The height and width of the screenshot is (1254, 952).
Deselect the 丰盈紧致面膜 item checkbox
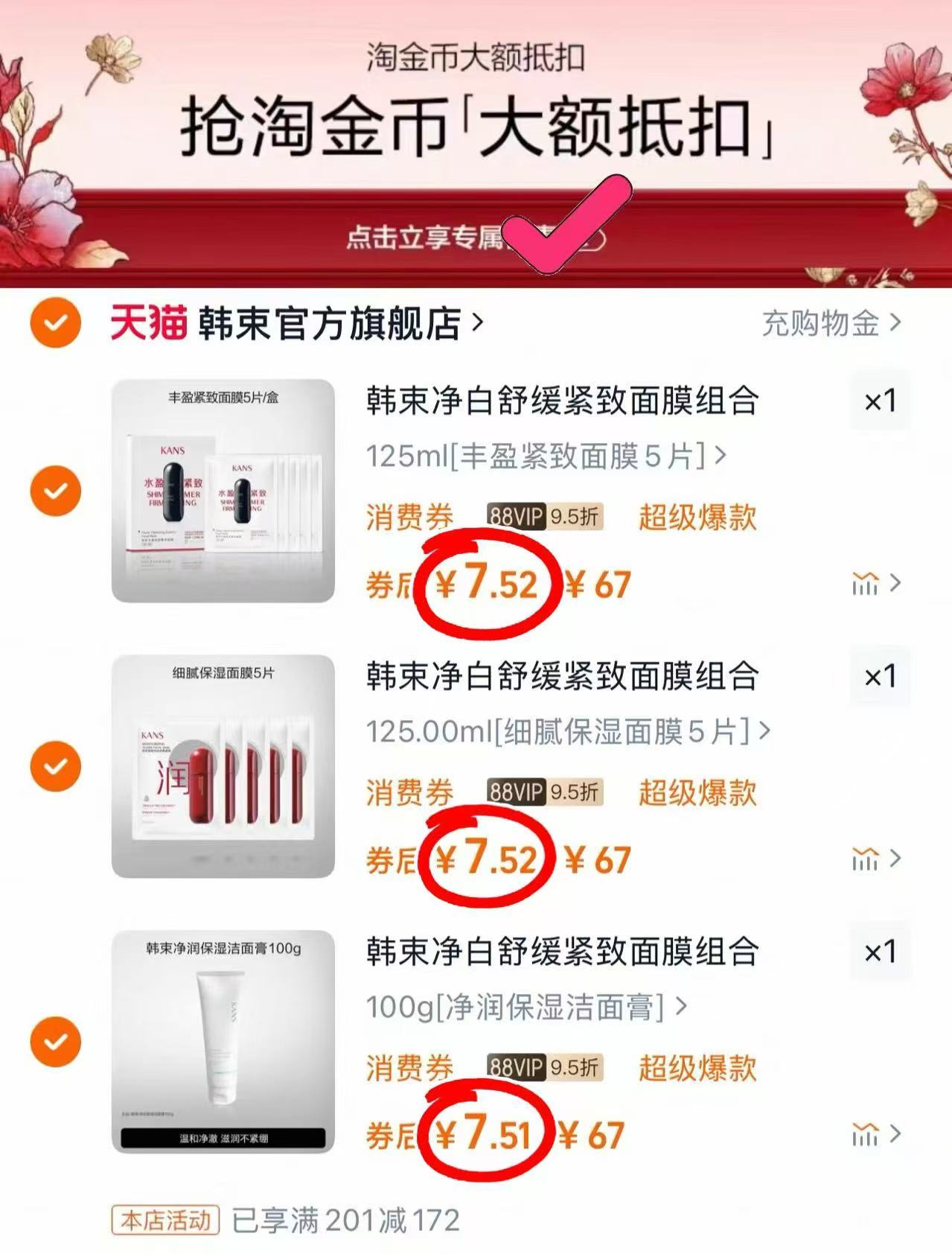56,491
